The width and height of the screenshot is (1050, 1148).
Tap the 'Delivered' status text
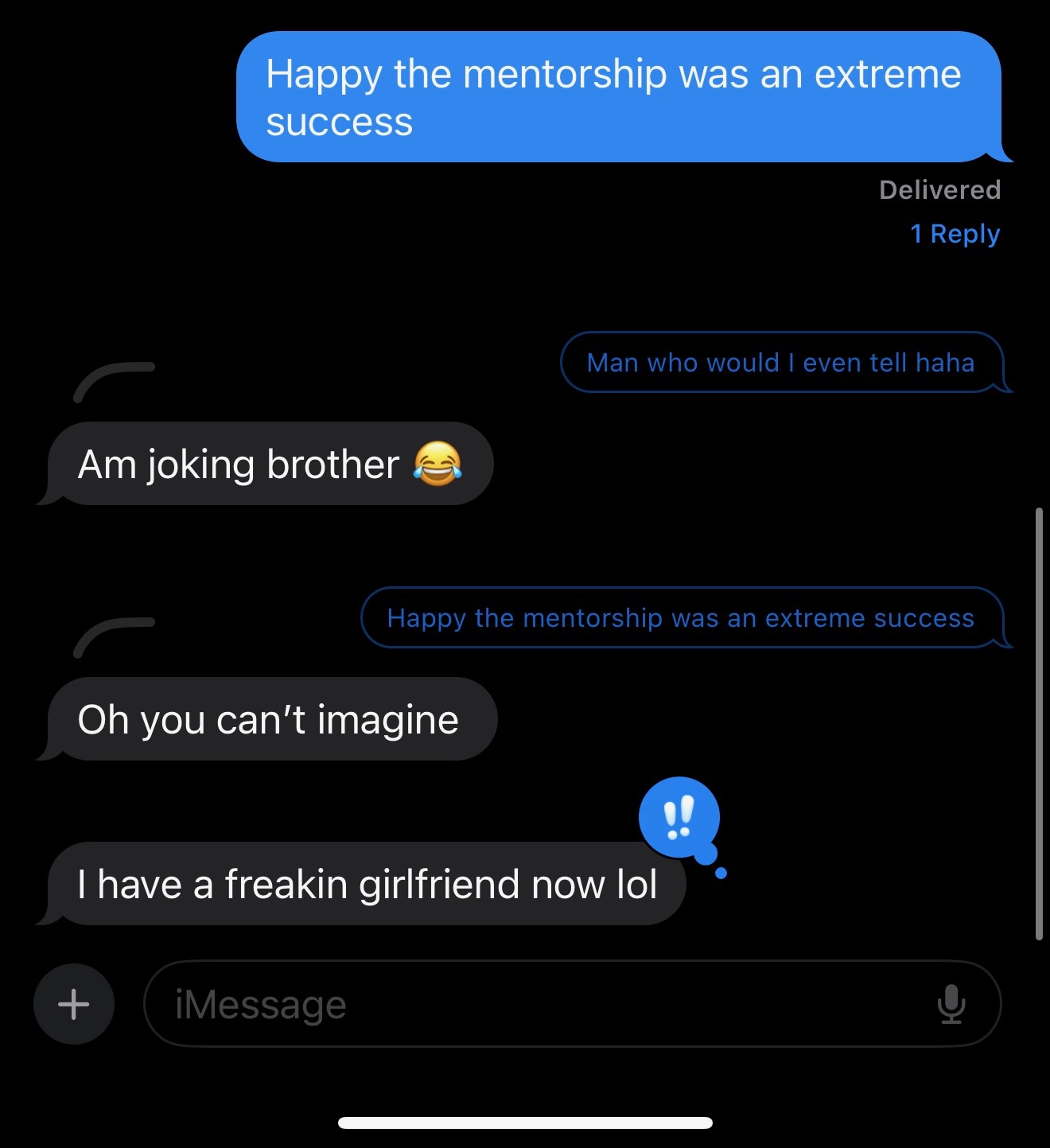(x=941, y=189)
